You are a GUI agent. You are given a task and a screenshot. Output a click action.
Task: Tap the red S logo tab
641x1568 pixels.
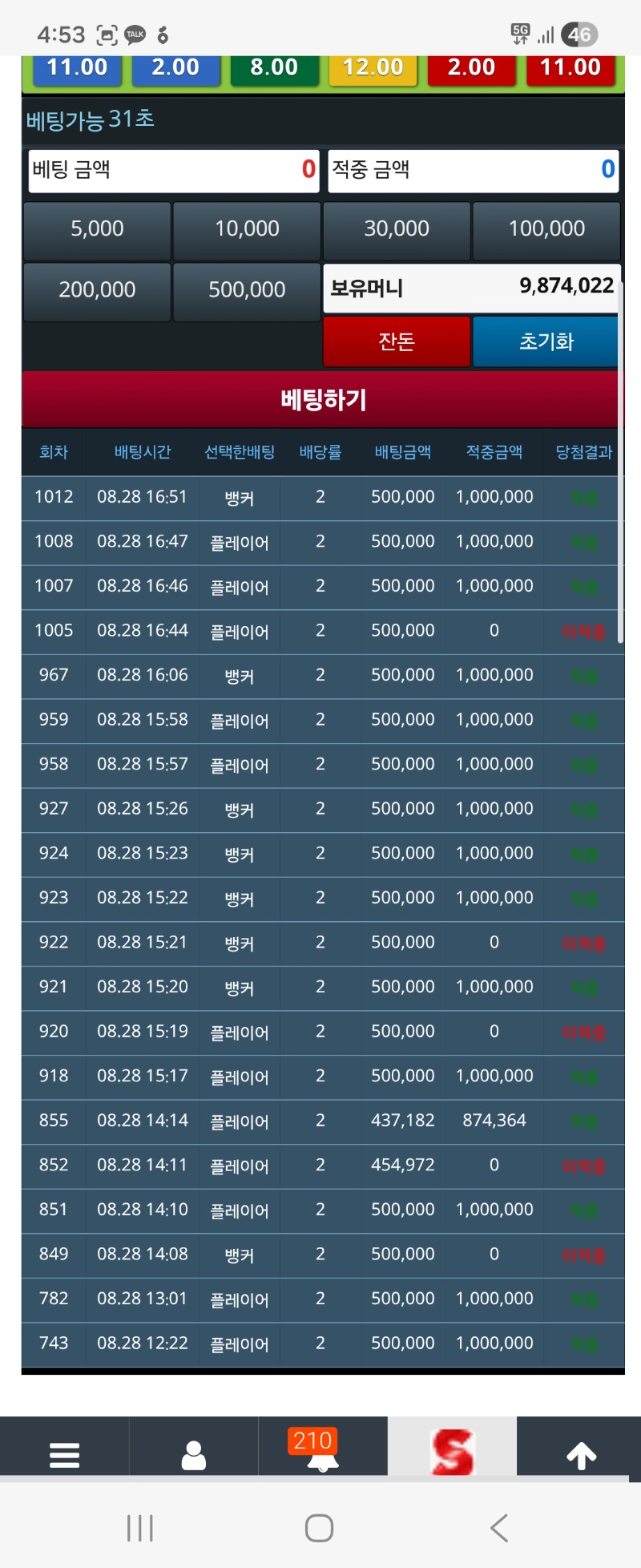[x=453, y=1451]
